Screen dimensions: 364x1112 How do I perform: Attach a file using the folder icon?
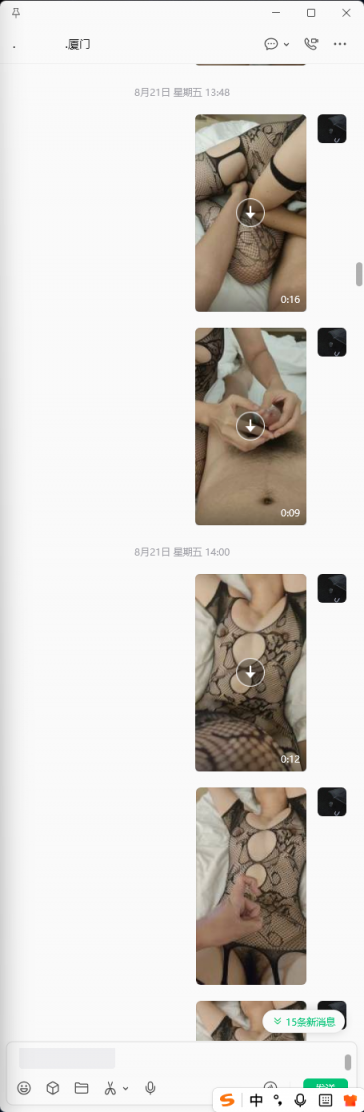pos(81,1087)
